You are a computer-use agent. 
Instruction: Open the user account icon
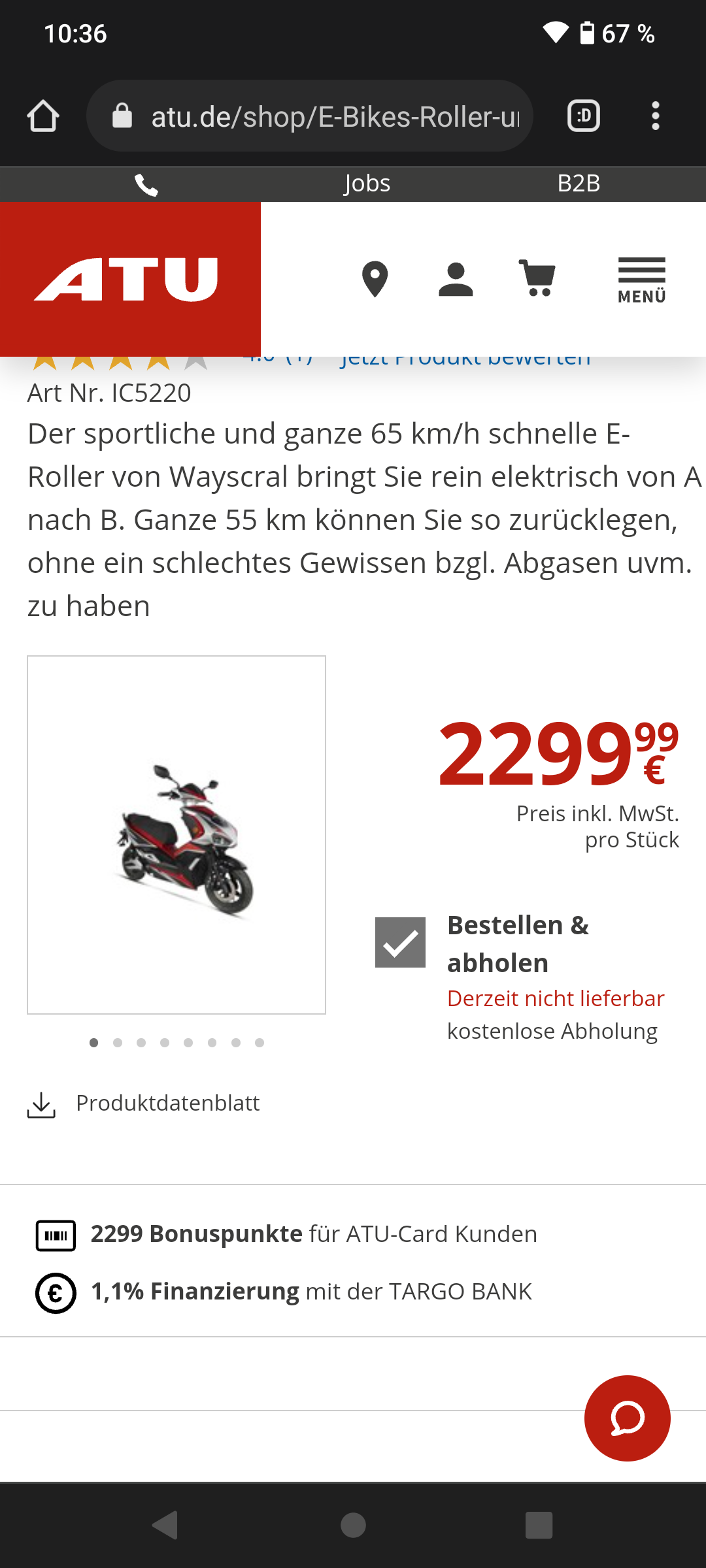click(456, 280)
